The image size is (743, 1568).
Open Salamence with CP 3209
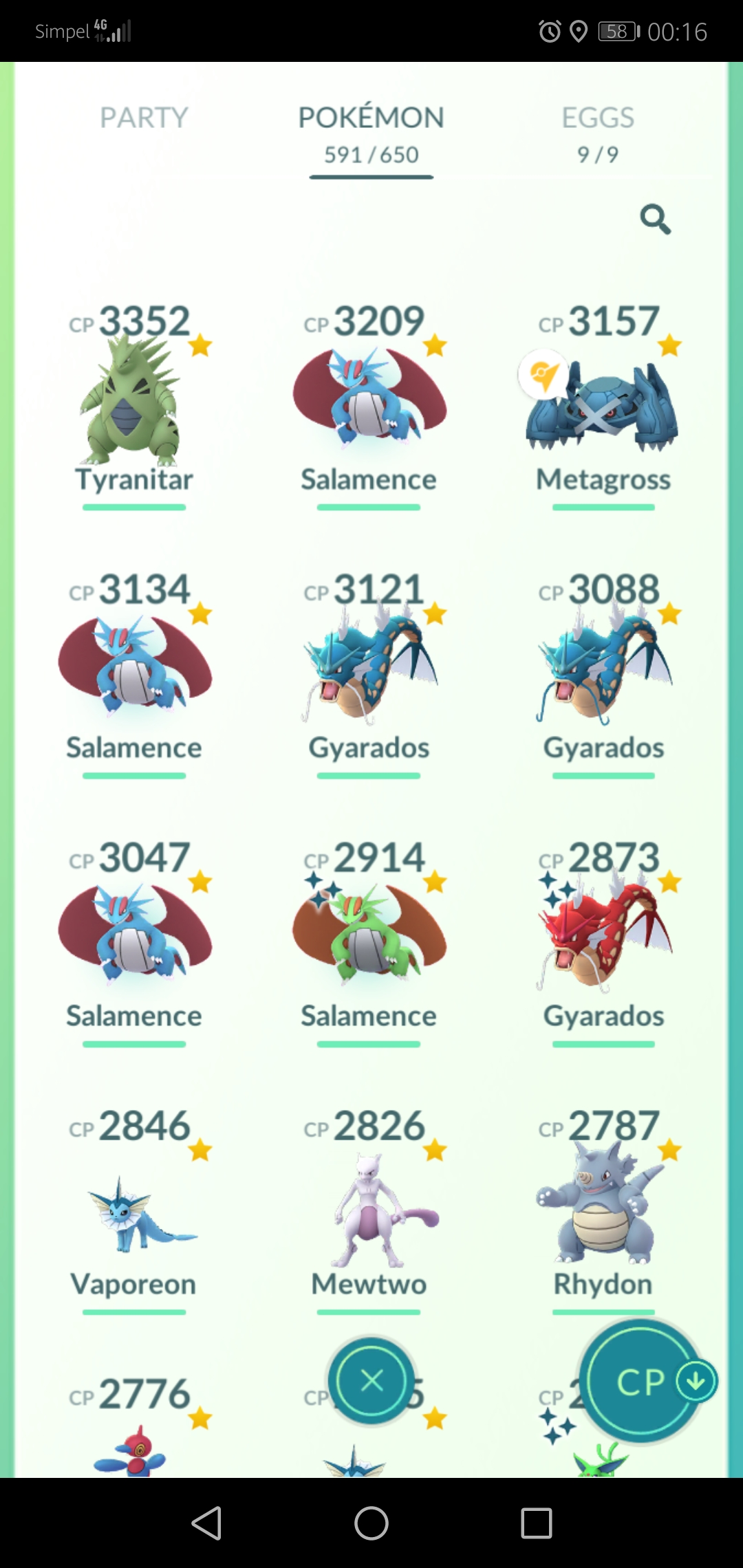point(369,406)
